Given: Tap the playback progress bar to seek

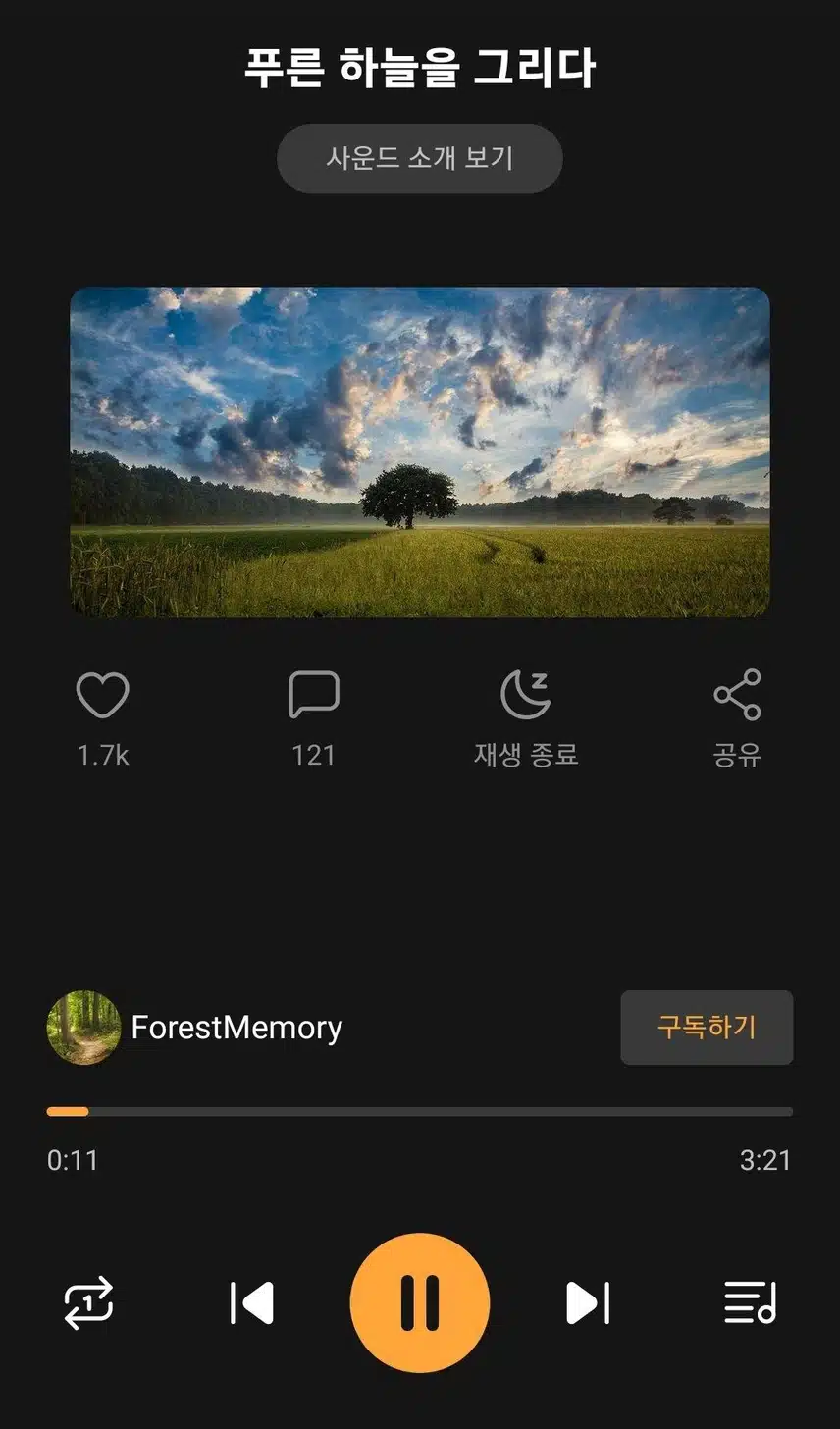Looking at the screenshot, I should pos(420,1112).
